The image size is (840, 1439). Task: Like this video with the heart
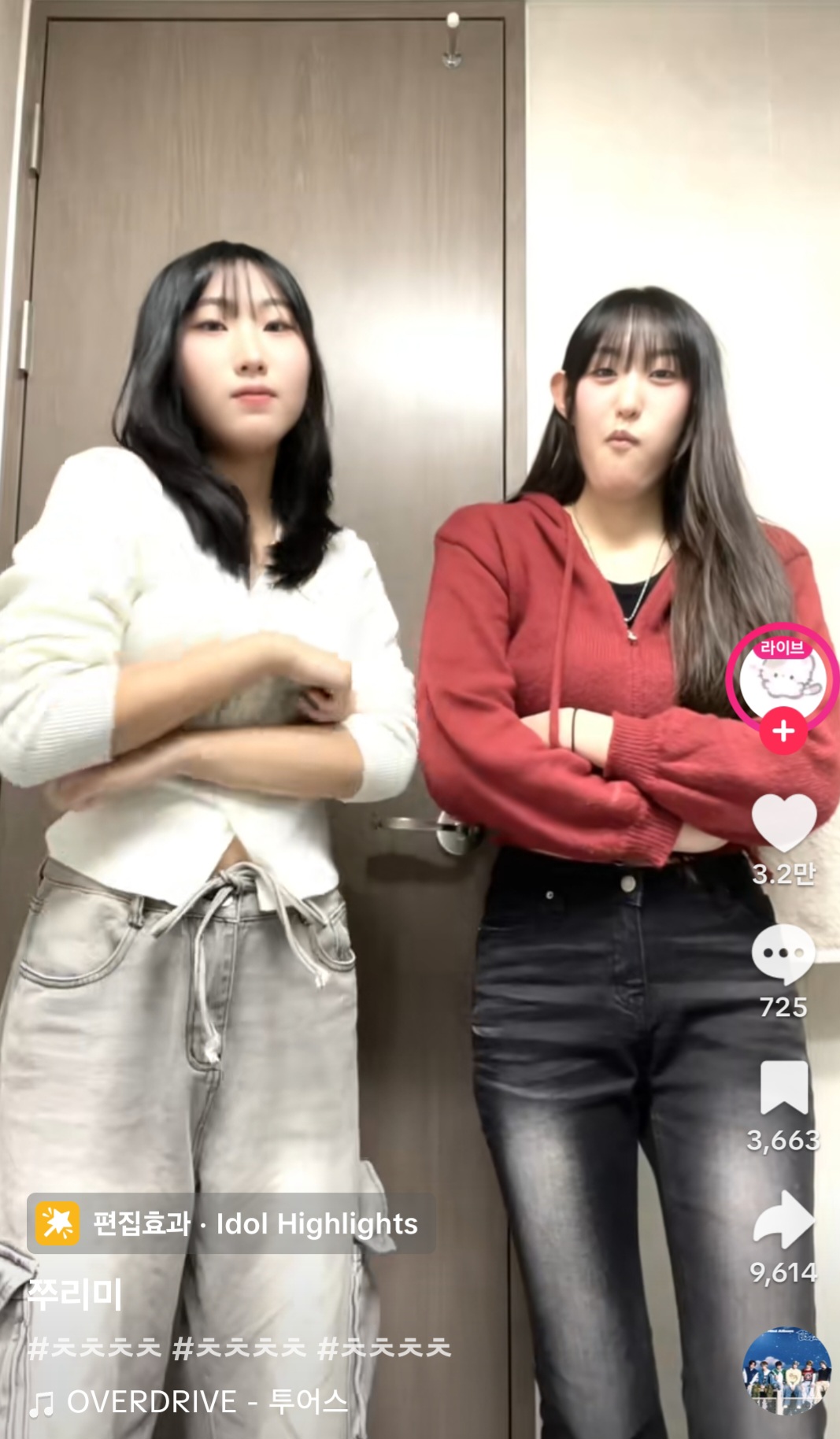784,823
